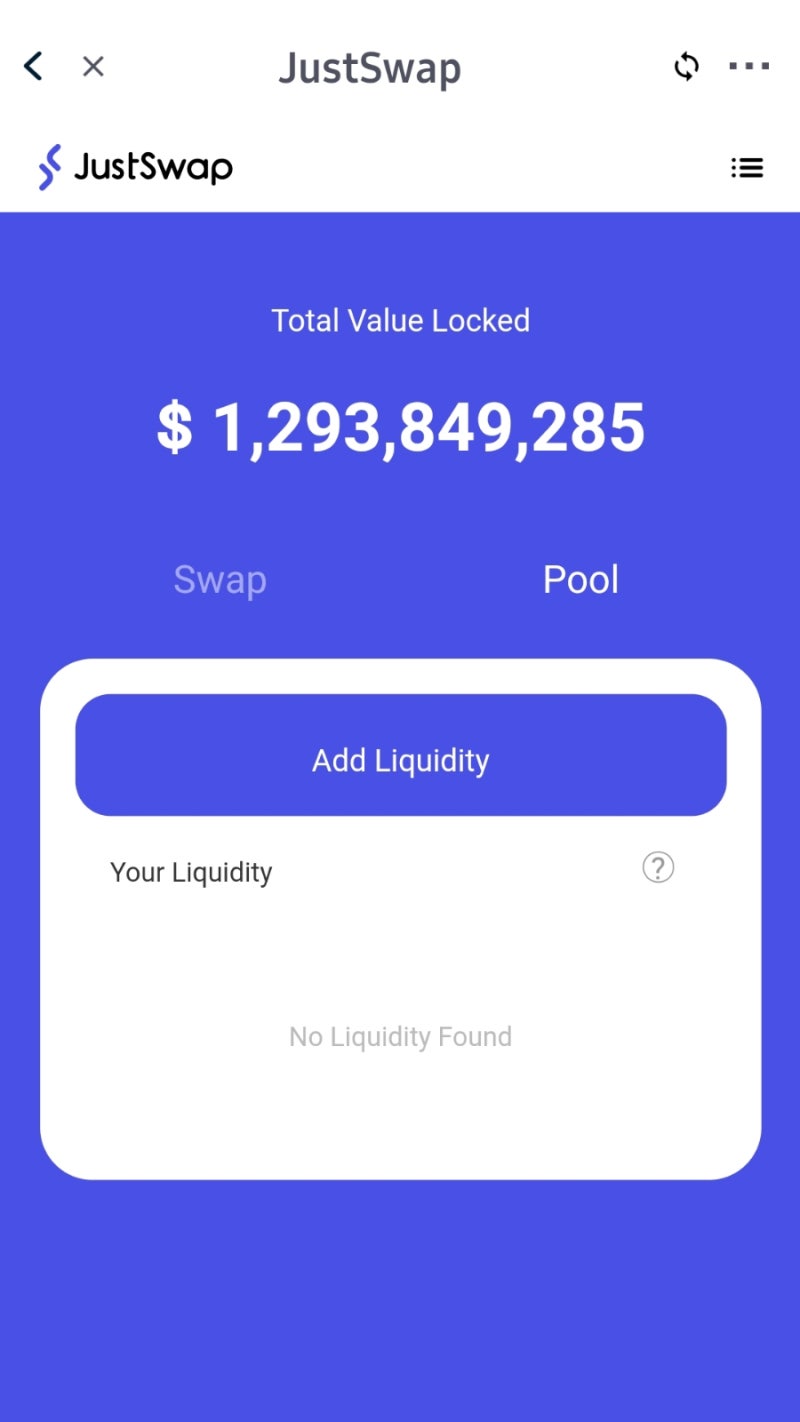
Task: Click No Liquidity Found placeholder text
Action: point(399,1036)
